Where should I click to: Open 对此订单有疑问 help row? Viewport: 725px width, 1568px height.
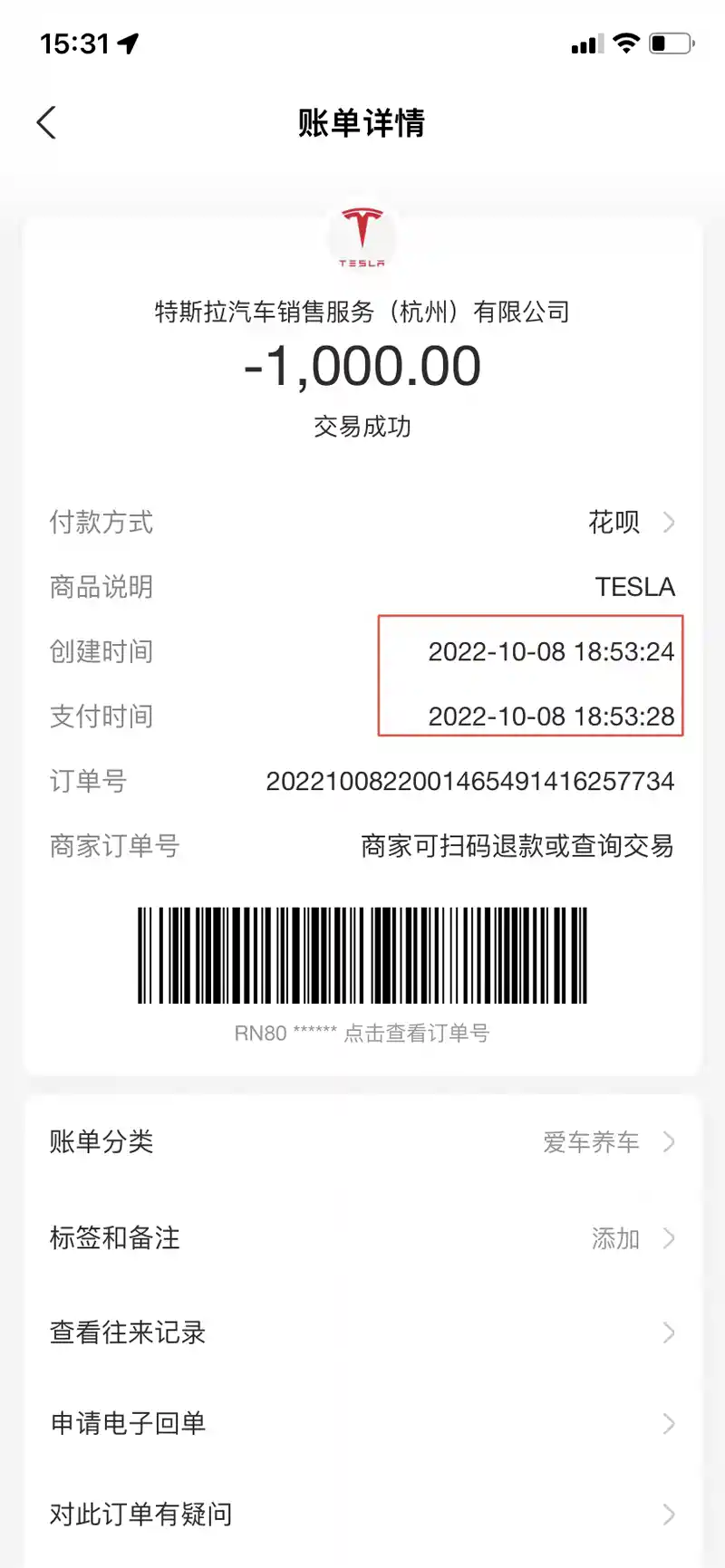pyautogui.click(x=362, y=1514)
